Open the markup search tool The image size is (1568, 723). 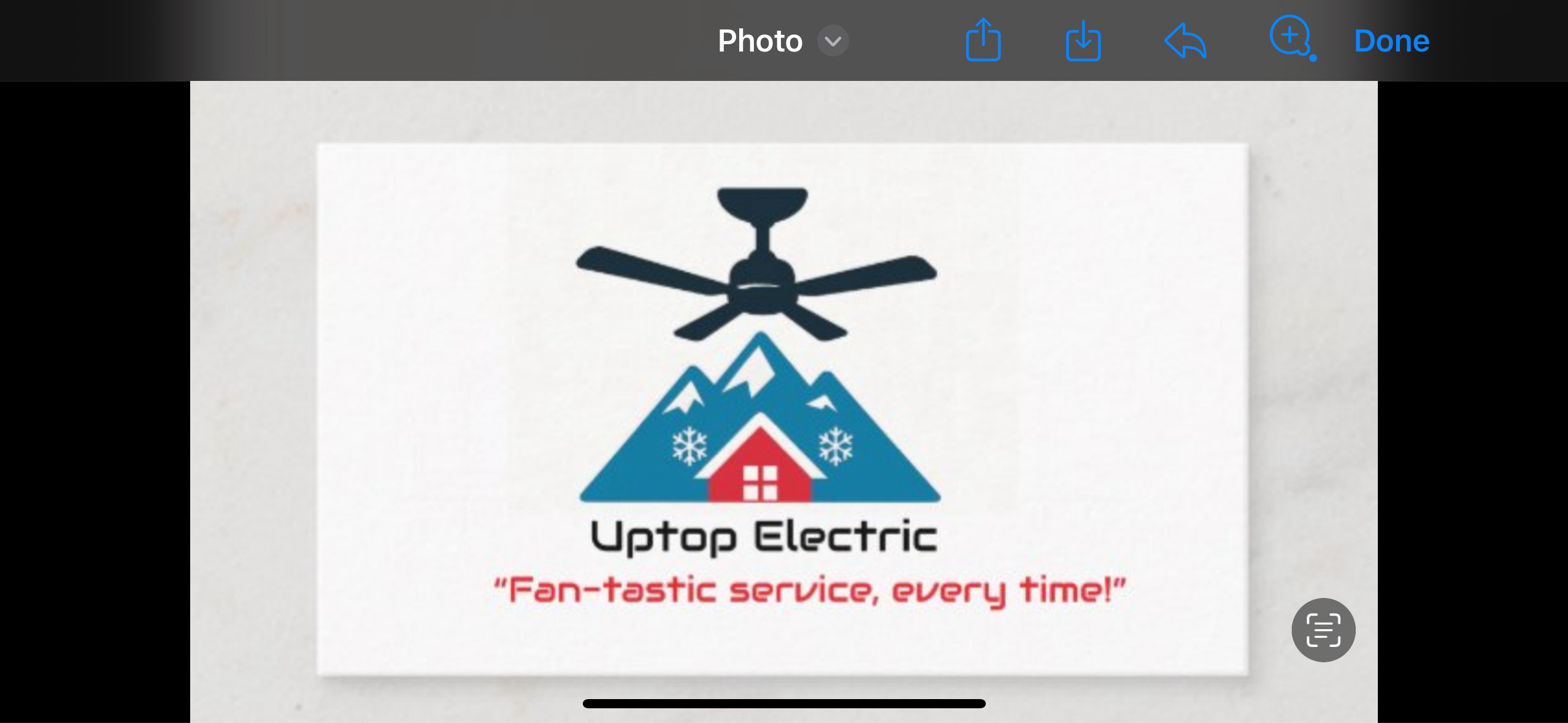[1291, 38]
